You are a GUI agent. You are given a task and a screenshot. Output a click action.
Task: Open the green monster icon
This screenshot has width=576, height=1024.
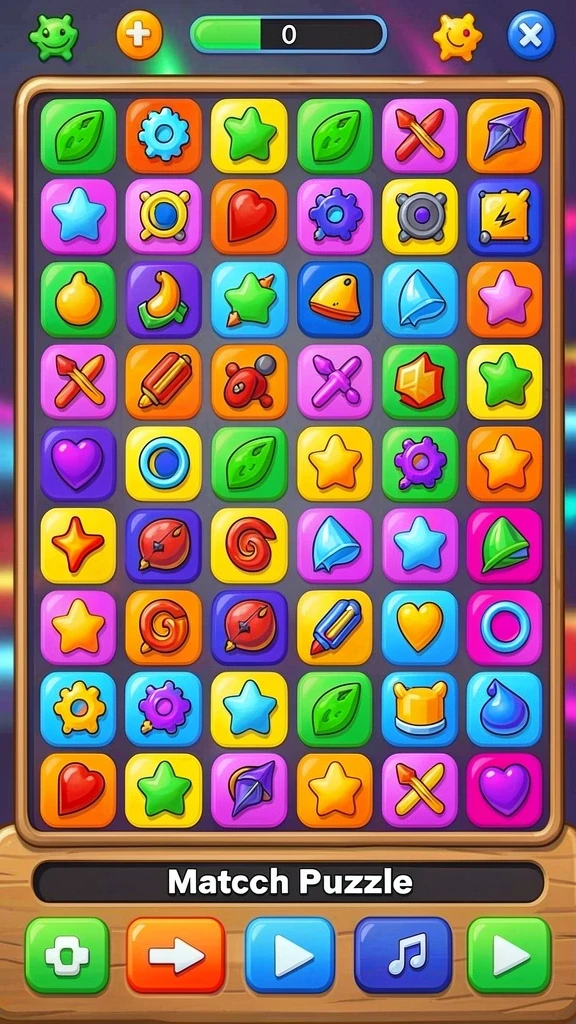(54, 37)
